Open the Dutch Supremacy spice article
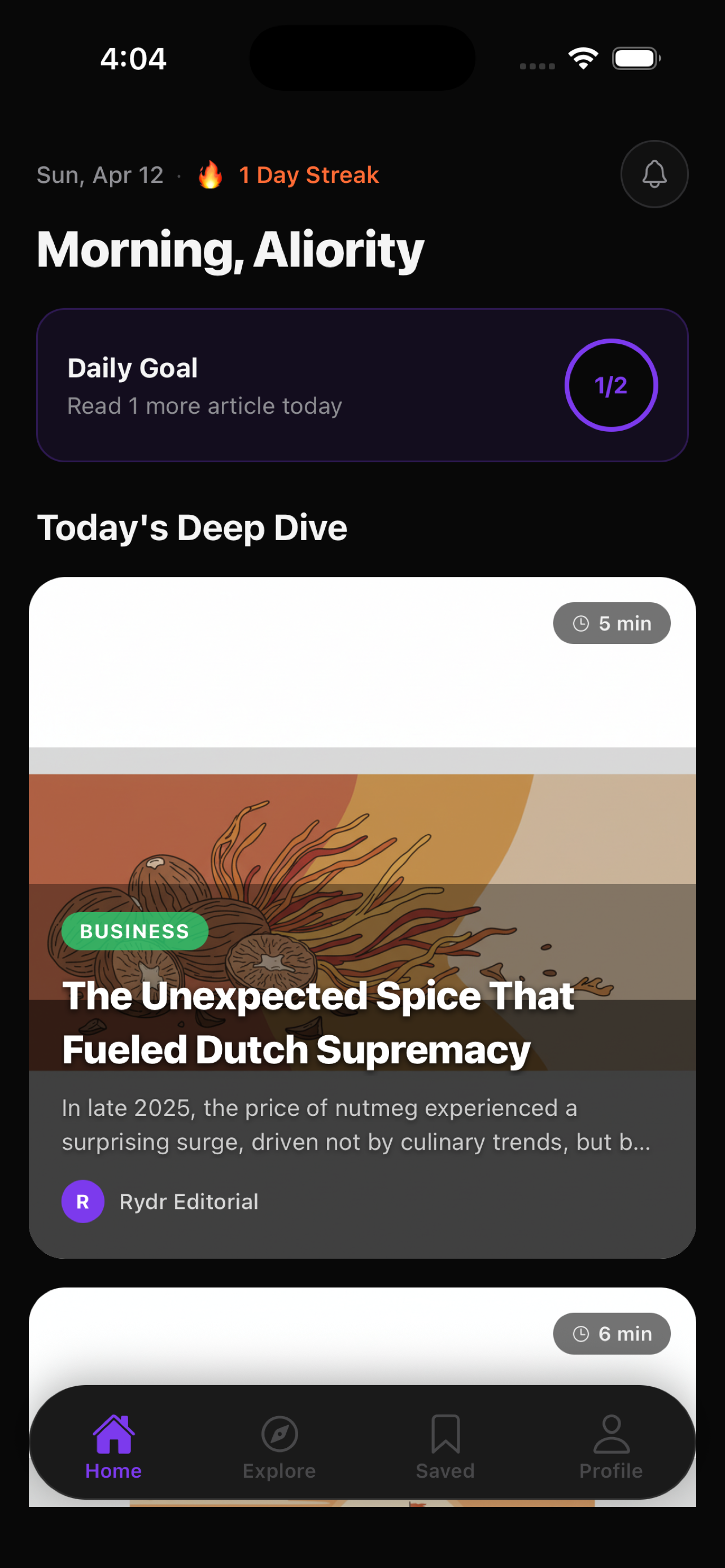This screenshot has height=1568, width=725. point(362,917)
